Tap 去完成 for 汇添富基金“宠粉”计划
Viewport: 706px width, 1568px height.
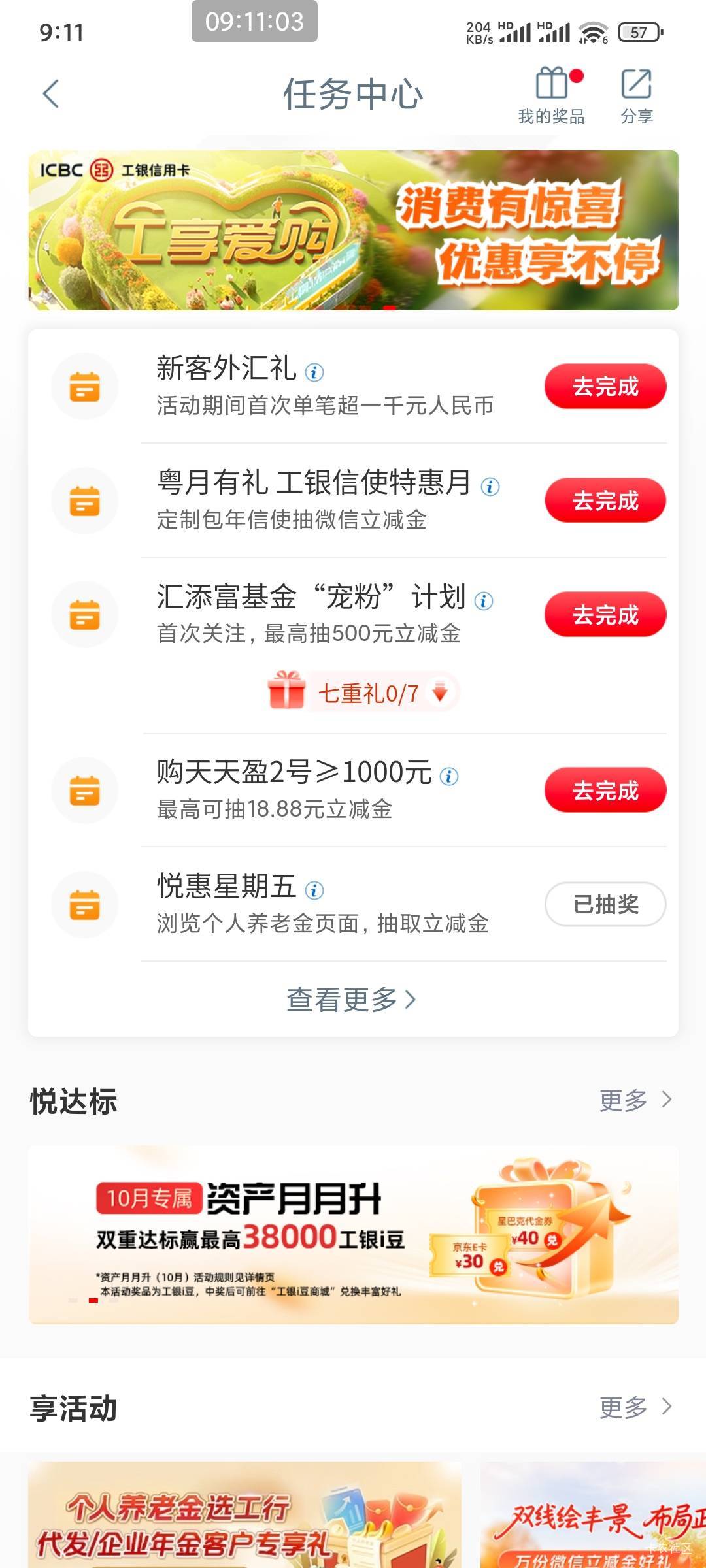click(x=605, y=615)
